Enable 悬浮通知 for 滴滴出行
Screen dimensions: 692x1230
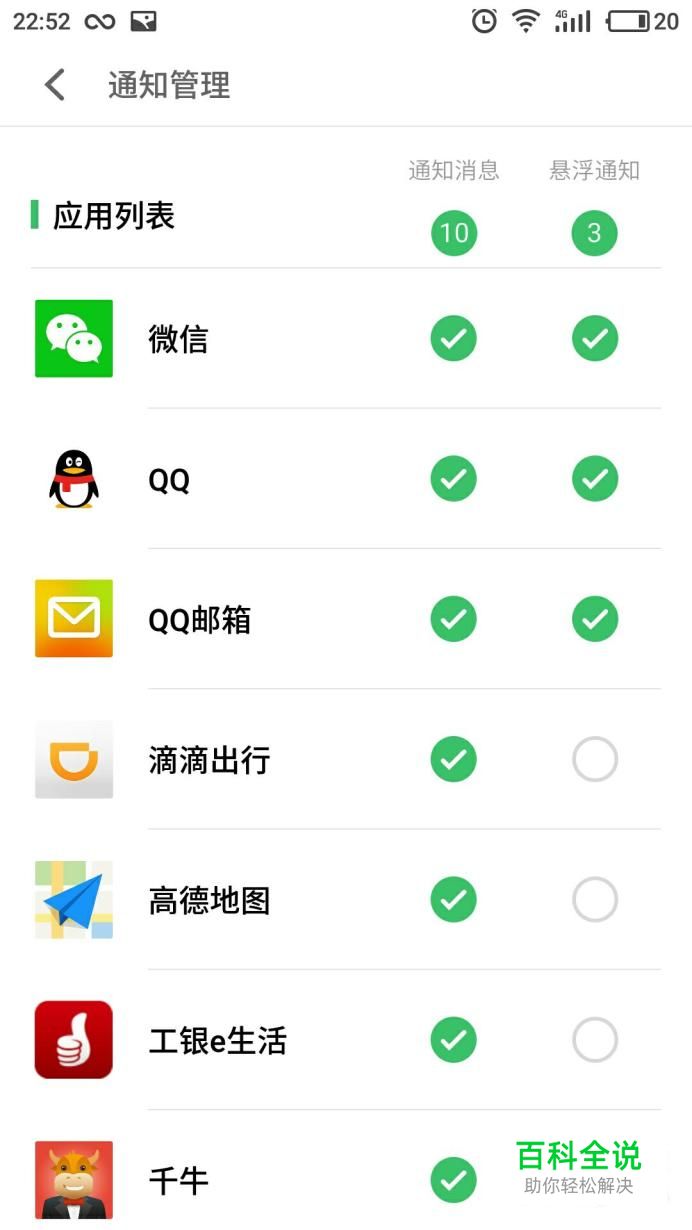(x=595, y=761)
